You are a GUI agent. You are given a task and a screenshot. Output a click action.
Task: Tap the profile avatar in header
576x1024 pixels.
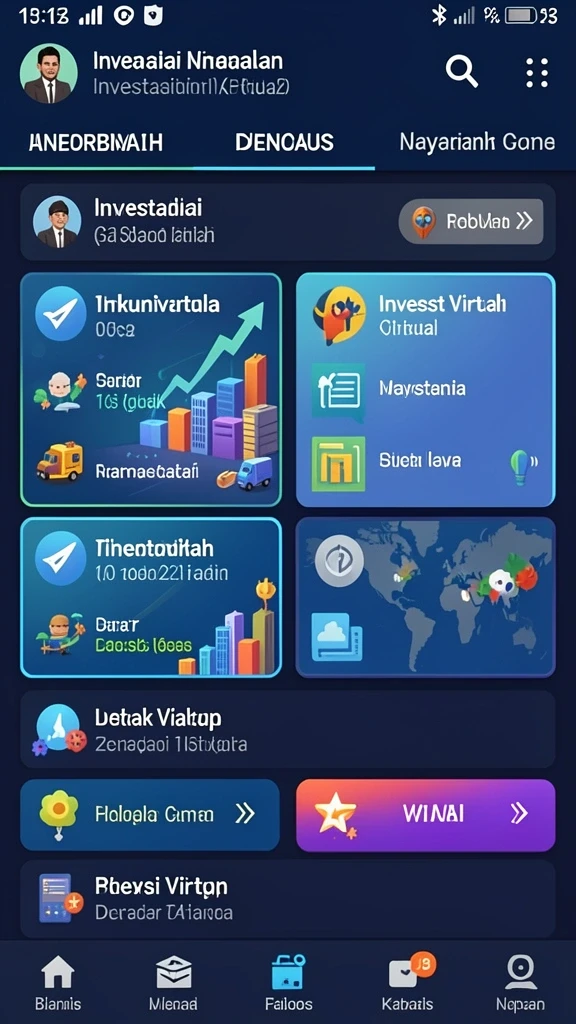(x=48, y=74)
